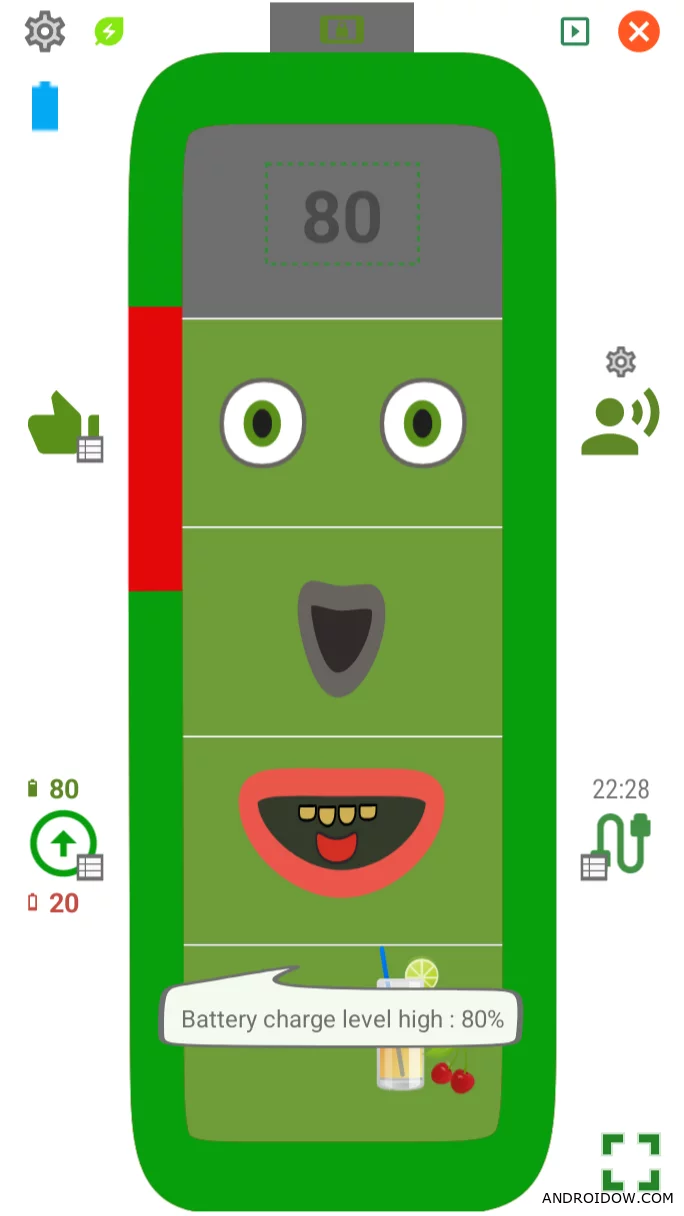Viewport: 684px width, 1216px height.
Task: Open the charge level limits icon
Action: [65, 846]
